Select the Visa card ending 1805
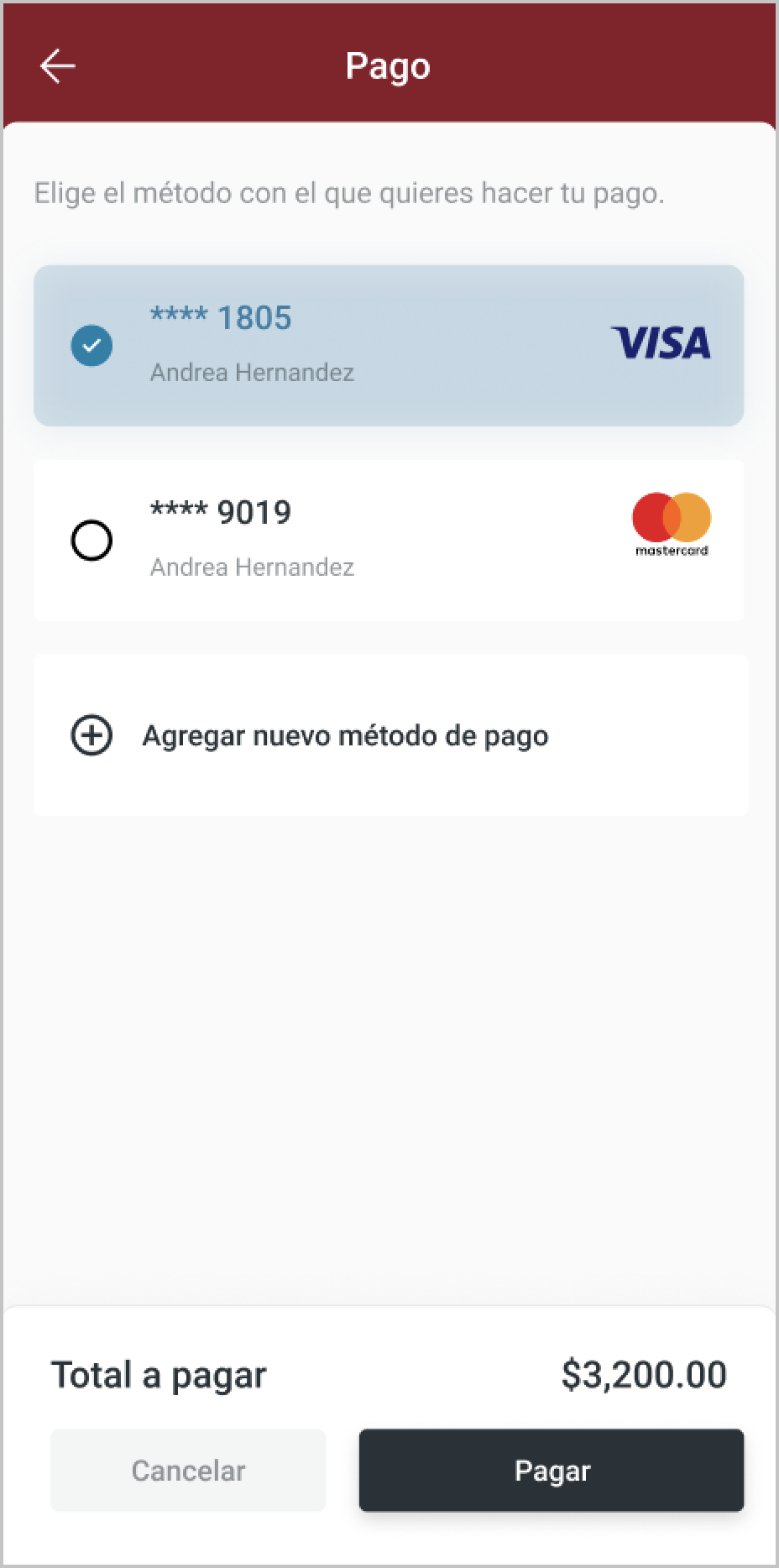Screen dimensions: 779x1568 (x=389, y=346)
